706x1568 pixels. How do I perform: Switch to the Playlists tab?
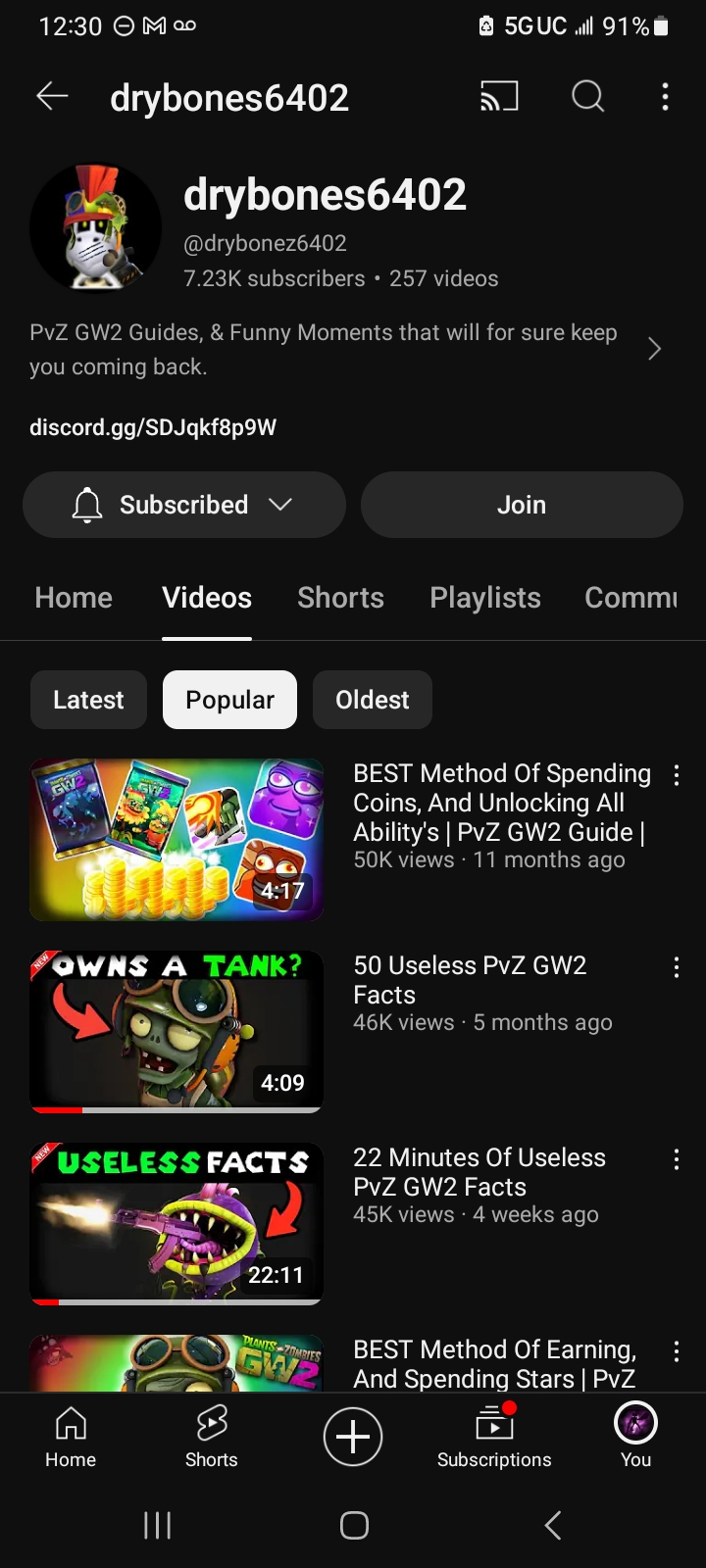(484, 598)
